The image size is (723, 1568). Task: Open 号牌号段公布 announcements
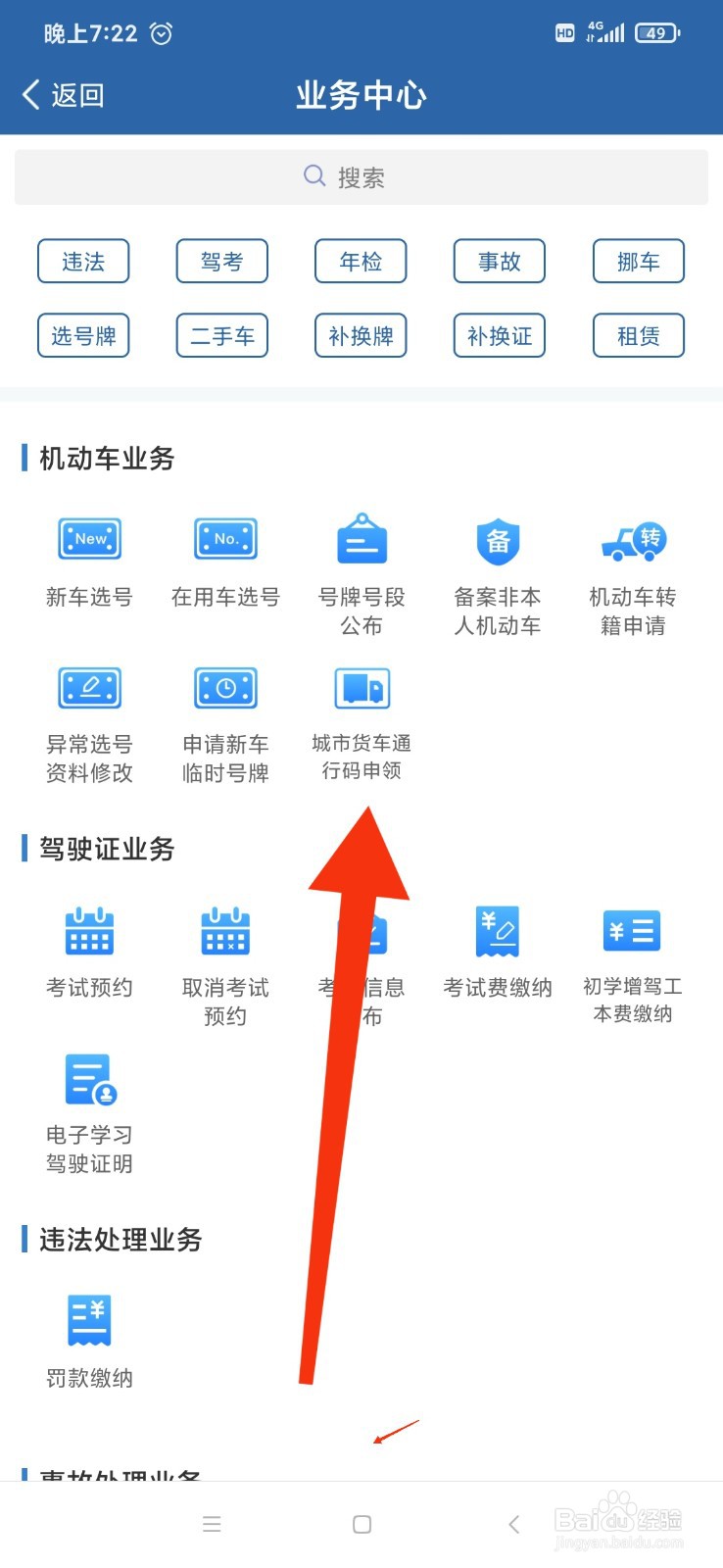click(x=361, y=568)
